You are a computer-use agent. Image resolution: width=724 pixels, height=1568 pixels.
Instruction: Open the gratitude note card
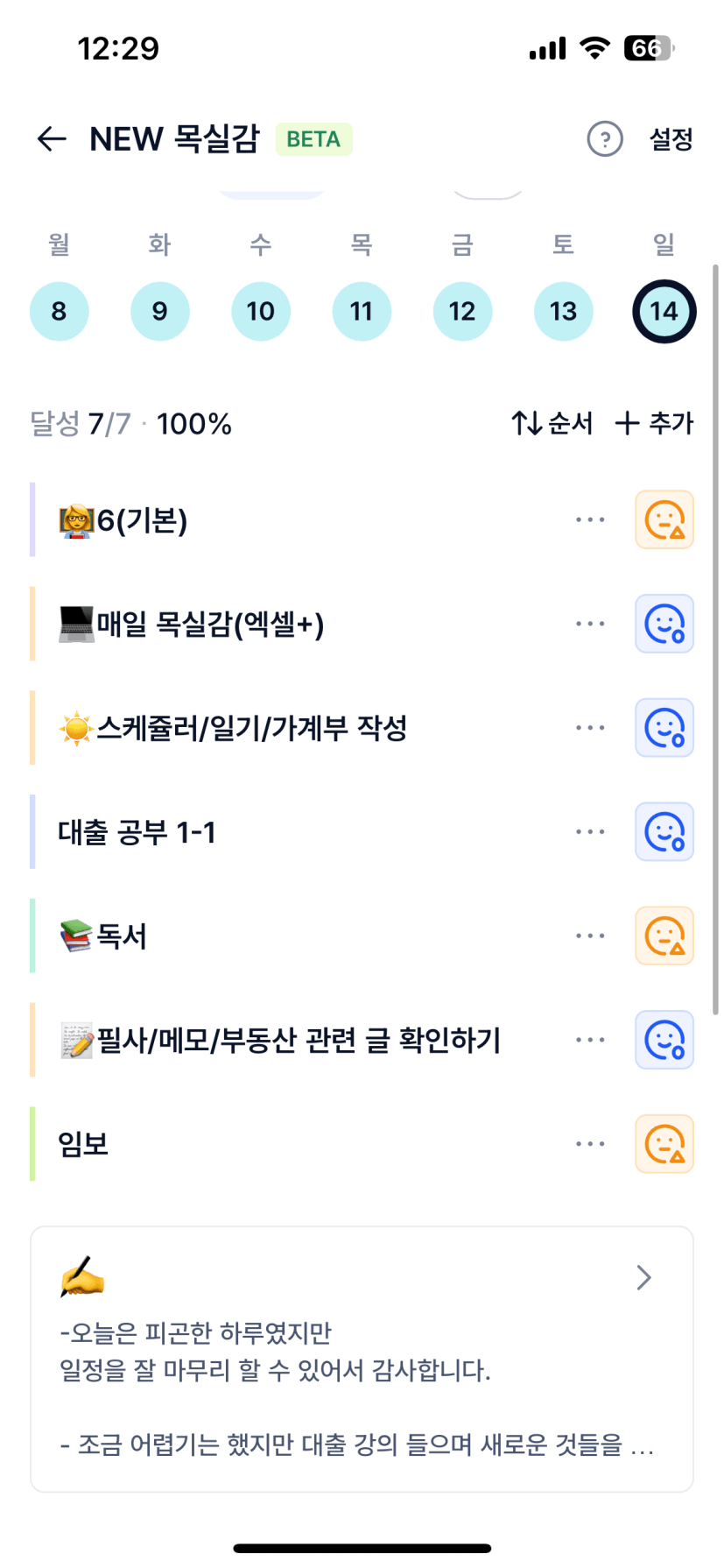[x=362, y=1359]
